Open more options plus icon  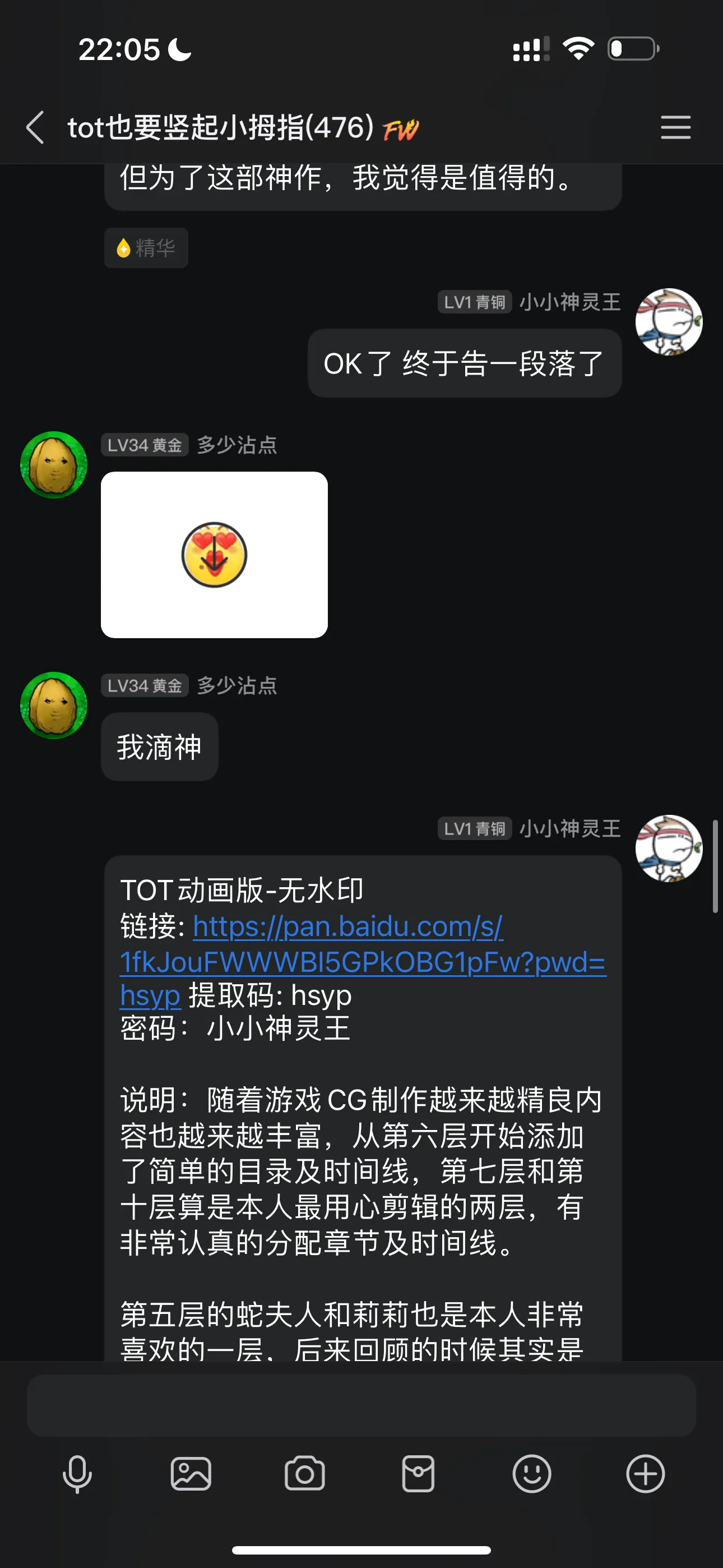(x=646, y=1474)
